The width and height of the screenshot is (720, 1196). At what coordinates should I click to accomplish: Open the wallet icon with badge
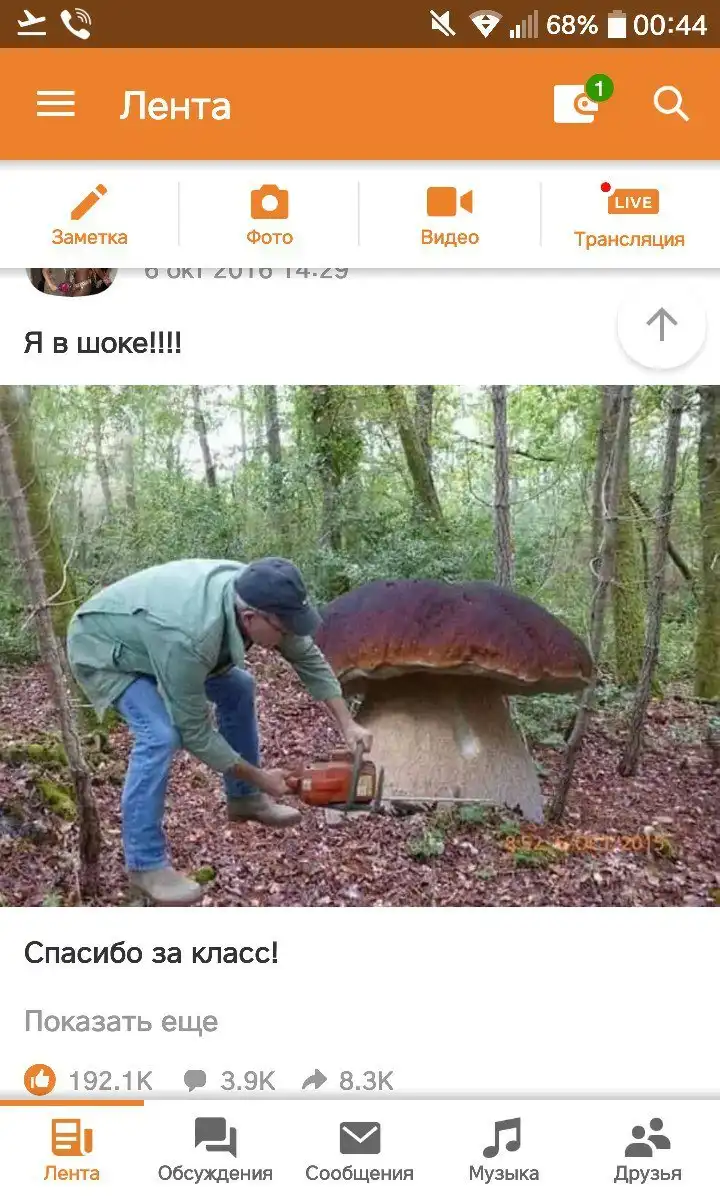(x=578, y=104)
